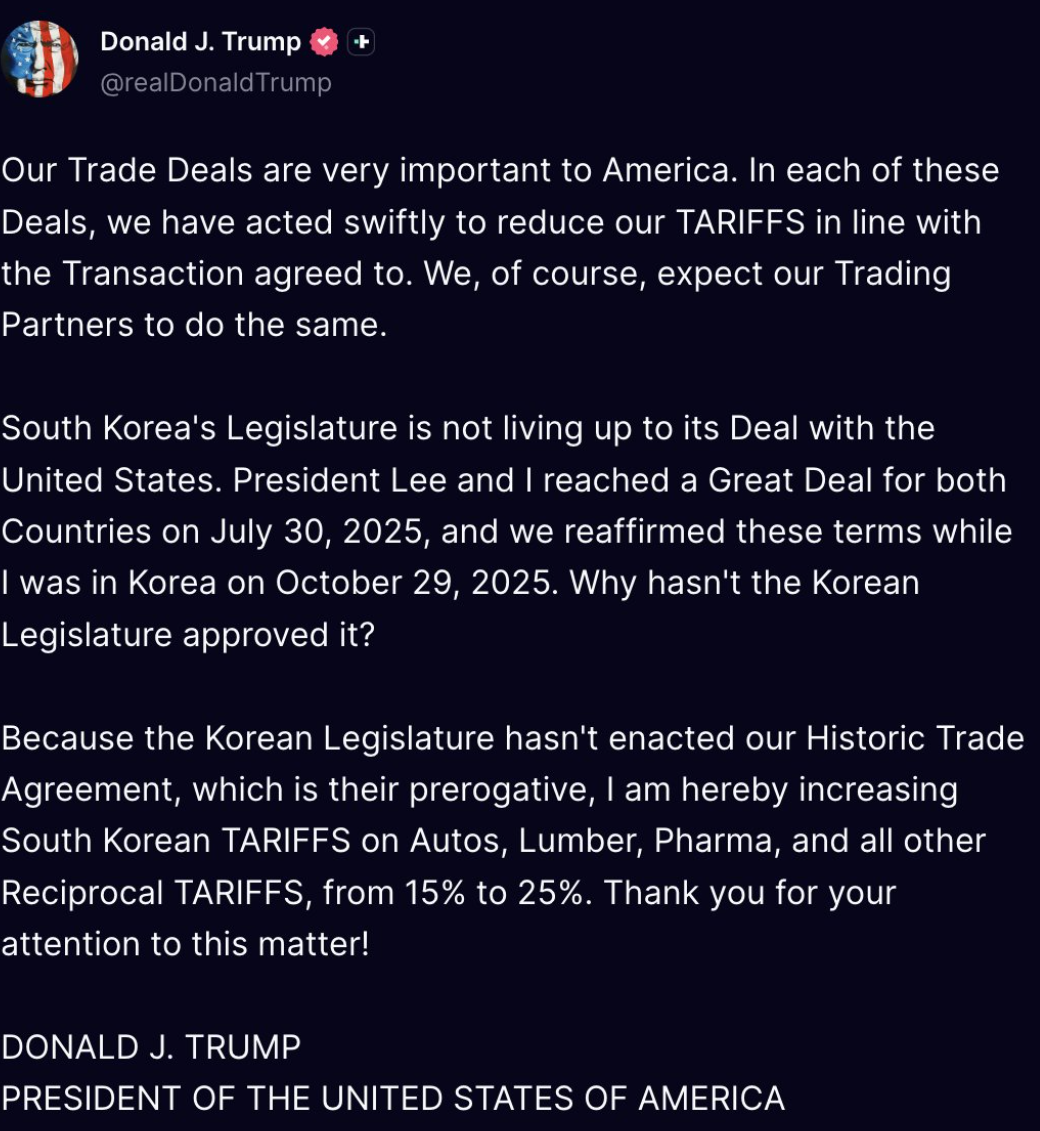Tap the plus badge beside the name
Image resolution: width=1040 pixels, height=1131 pixels.
361,42
